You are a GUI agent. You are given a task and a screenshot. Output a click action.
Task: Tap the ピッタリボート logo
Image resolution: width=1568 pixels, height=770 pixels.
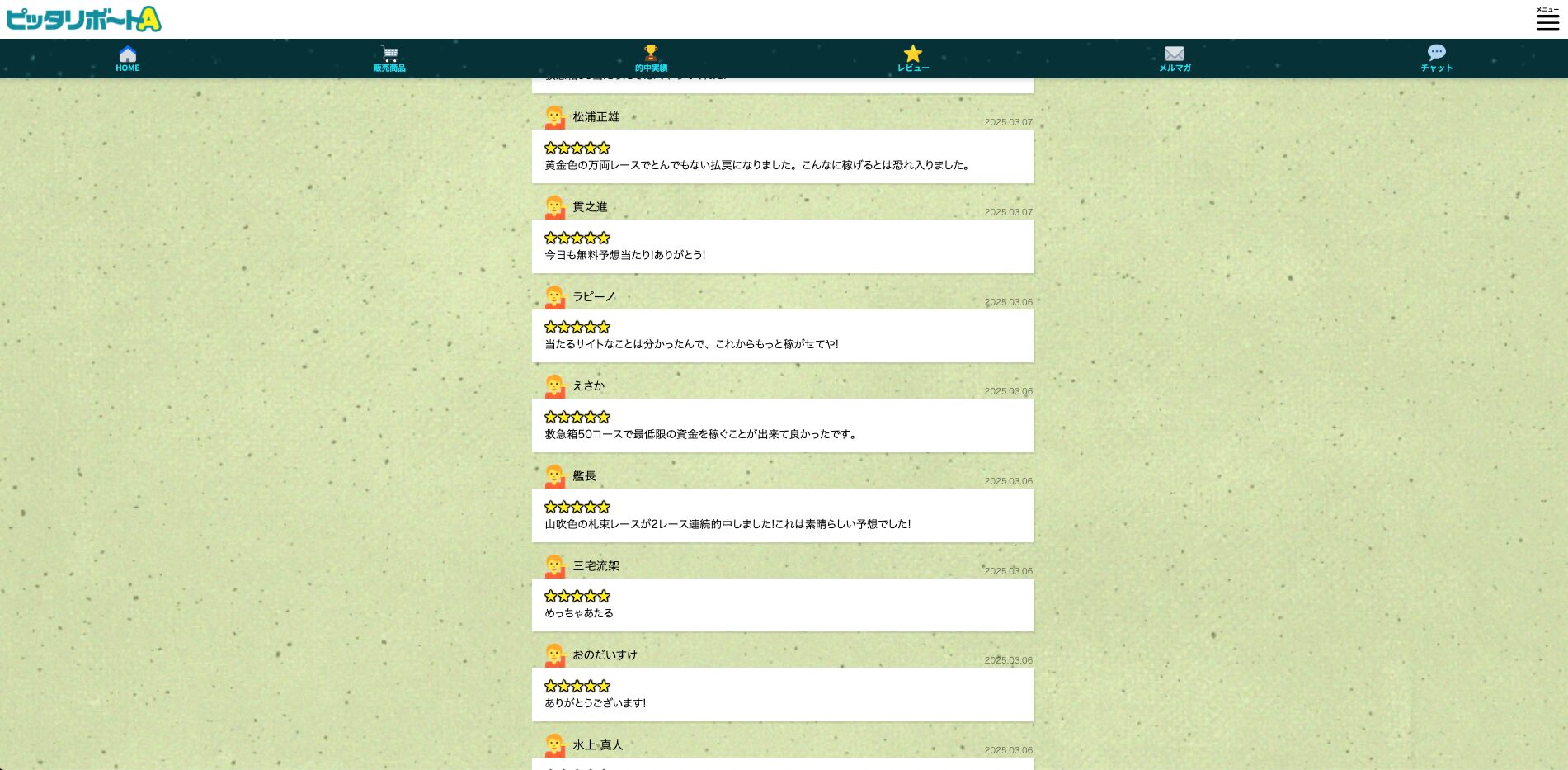pyautogui.click(x=83, y=19)
